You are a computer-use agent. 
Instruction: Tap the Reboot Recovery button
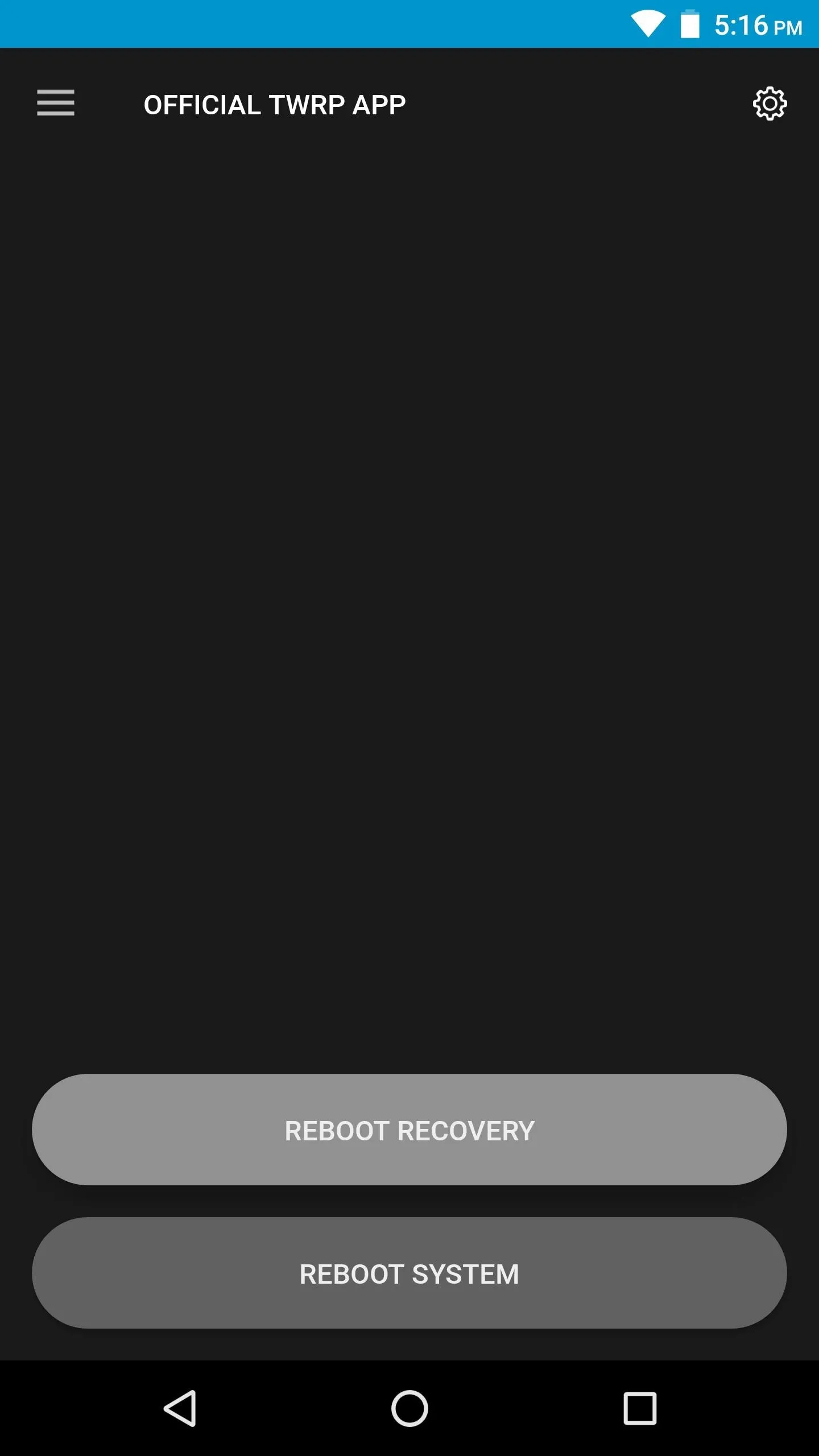(x=409, y=1130)
